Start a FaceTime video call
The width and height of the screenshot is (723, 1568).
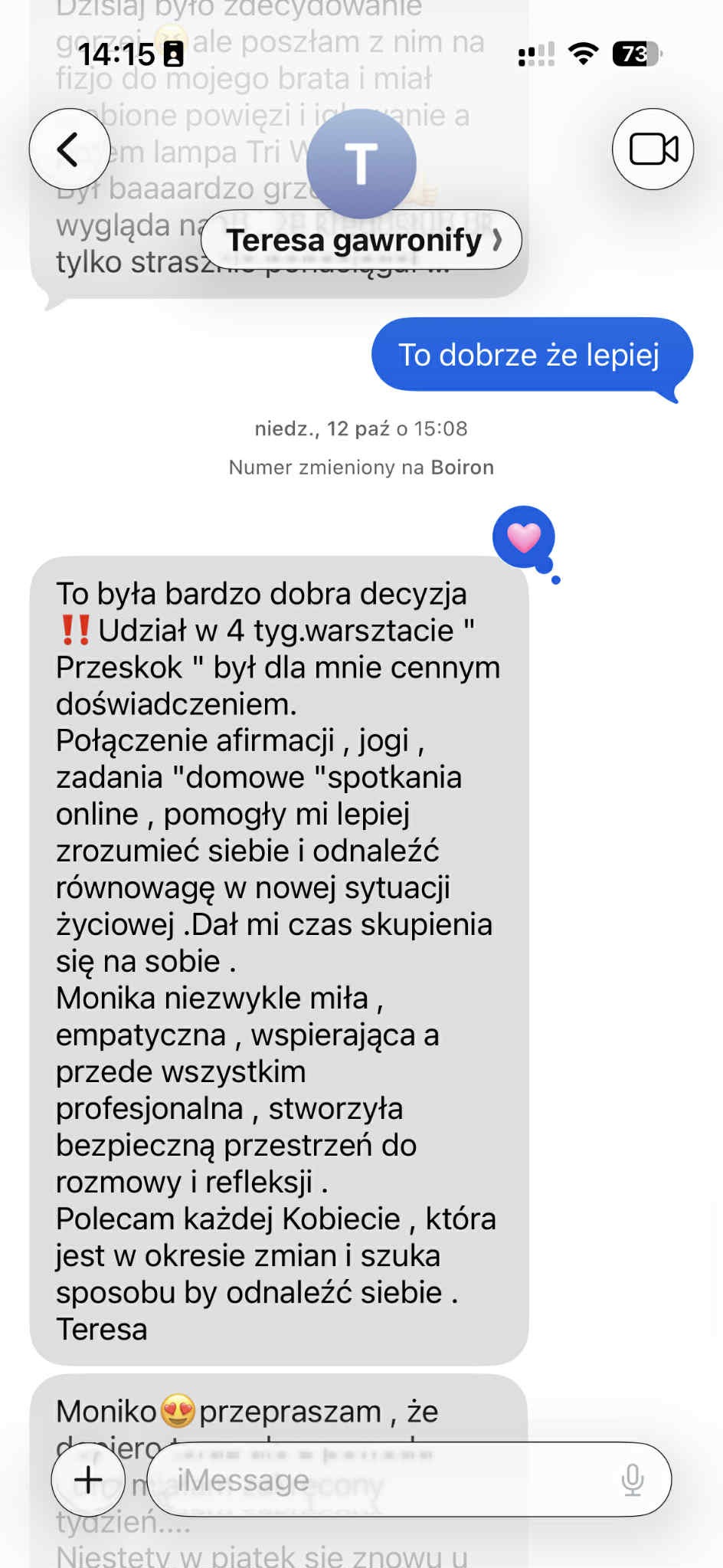[653, 149]
